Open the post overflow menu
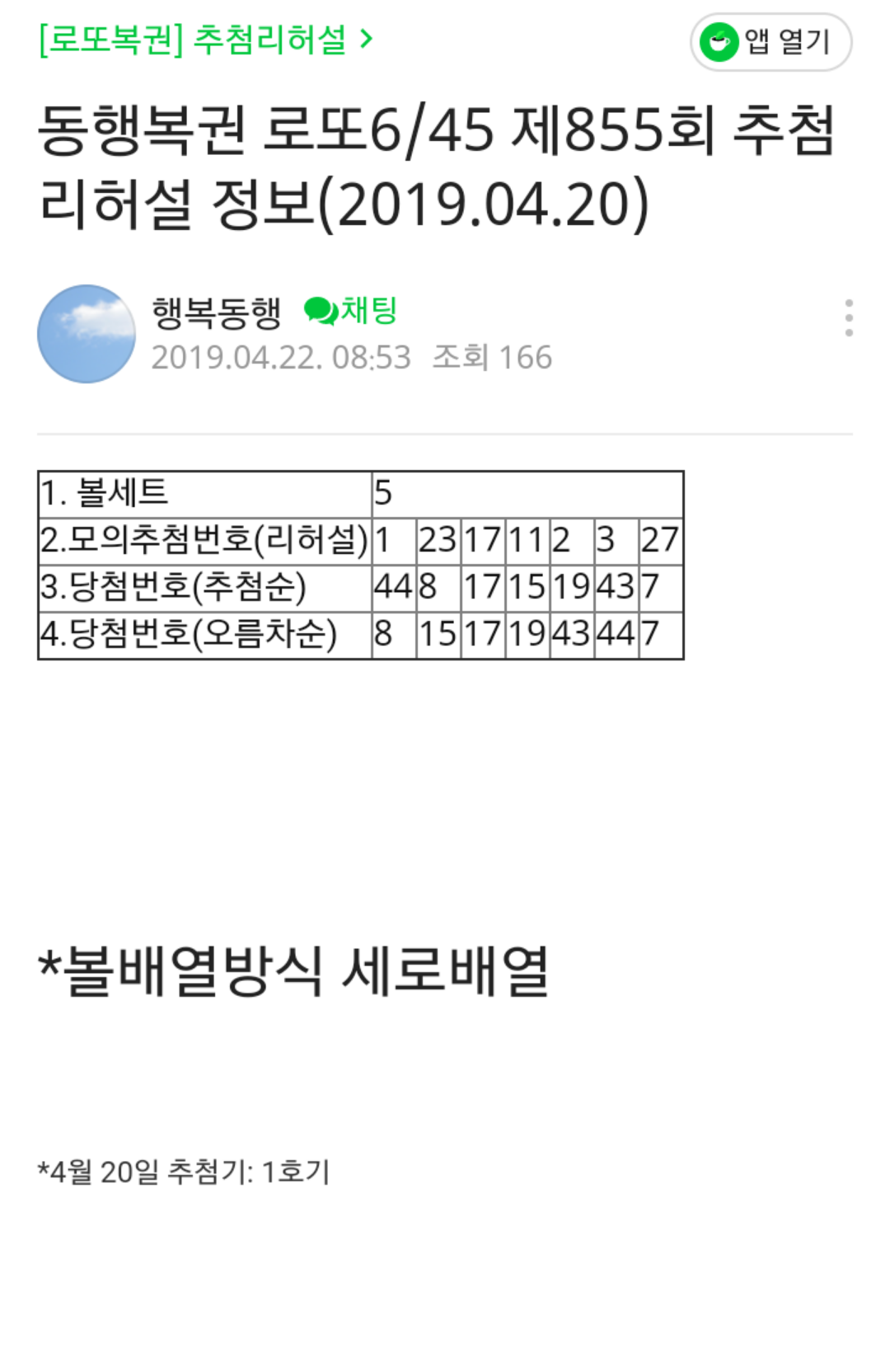Image resolution: width=890 pixels, height=1372 pixels. 849,318
